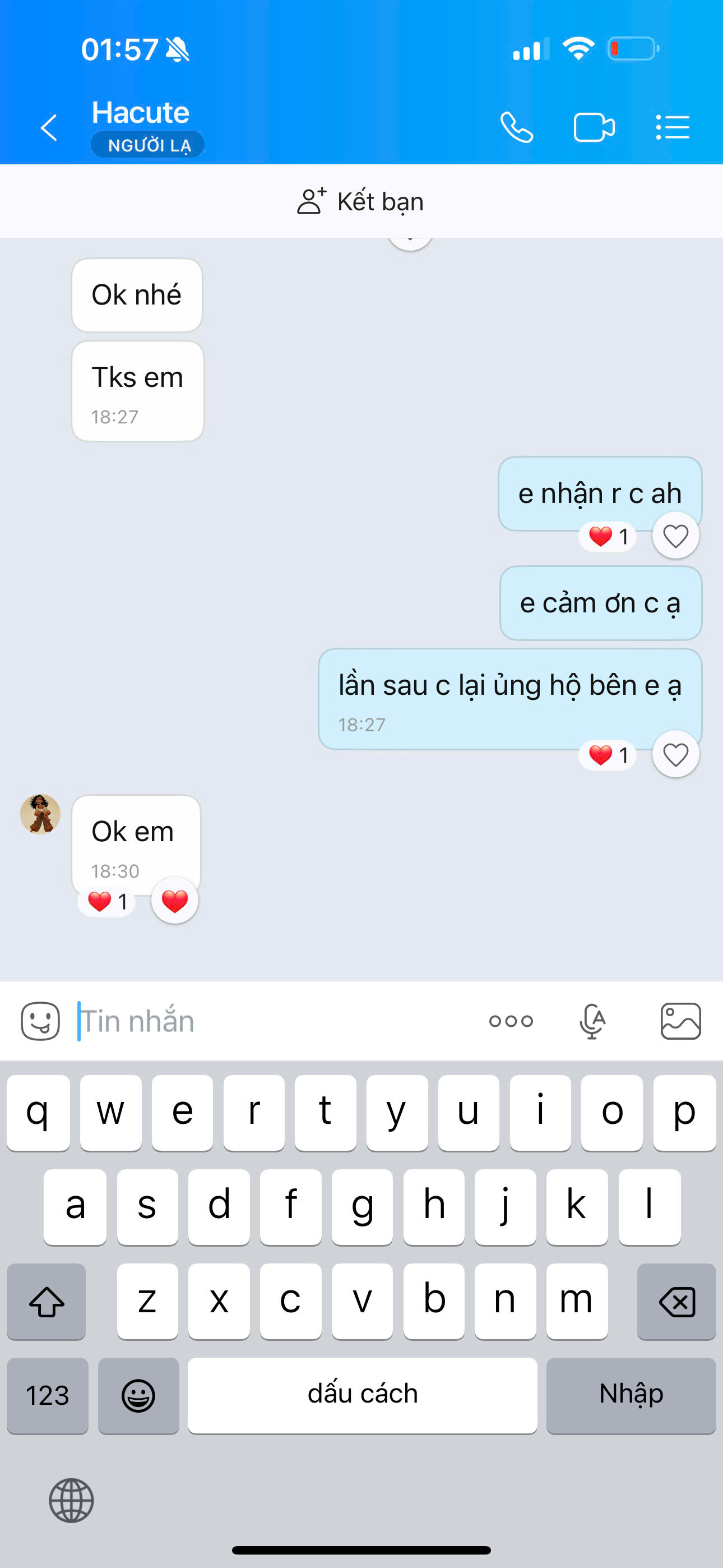Go back to the chat list
Image resolution: width=723 pixels, height=1568 pixels.
(49, 128)
